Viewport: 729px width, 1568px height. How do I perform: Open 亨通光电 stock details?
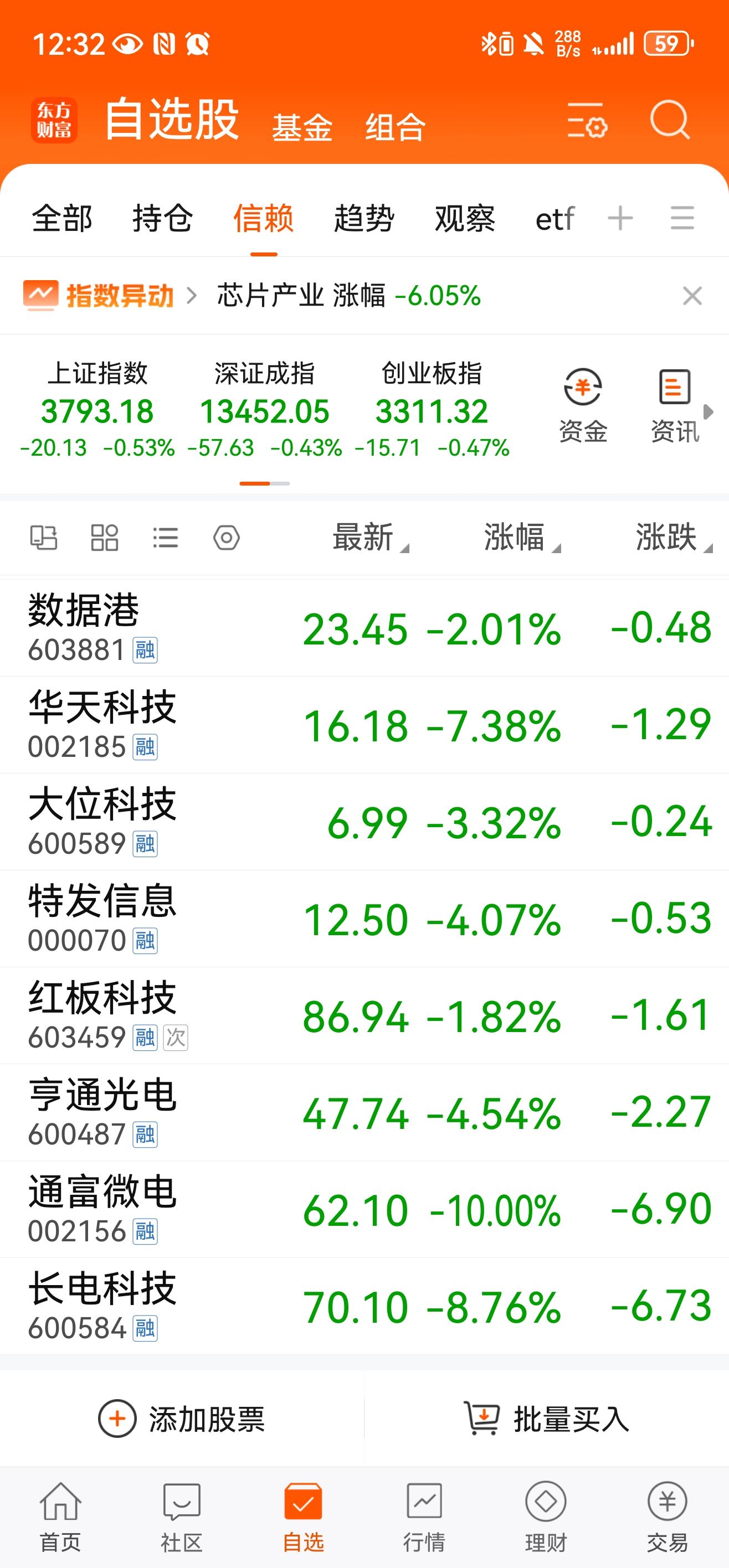click(x=364, y=1112)
